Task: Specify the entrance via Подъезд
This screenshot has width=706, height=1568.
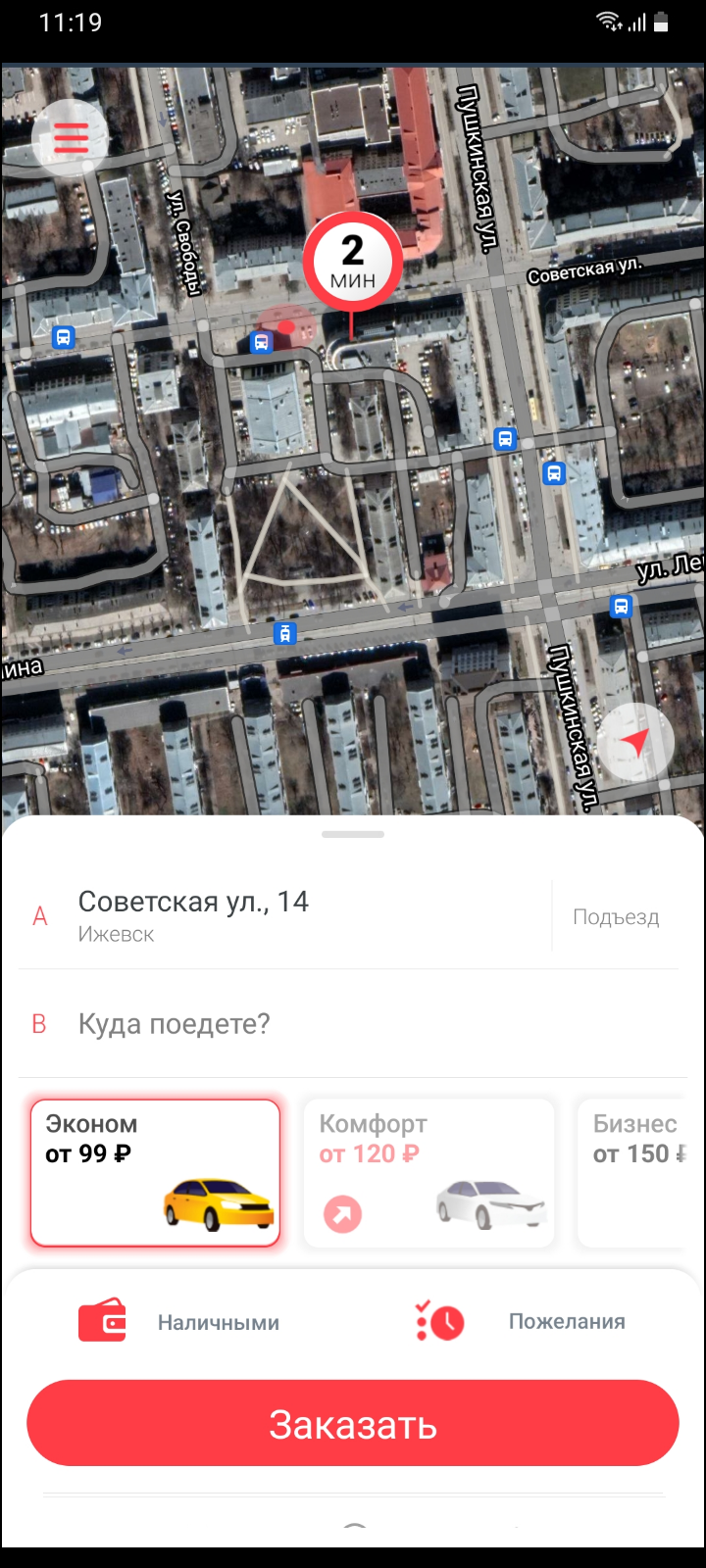Action: click(616, 917)
